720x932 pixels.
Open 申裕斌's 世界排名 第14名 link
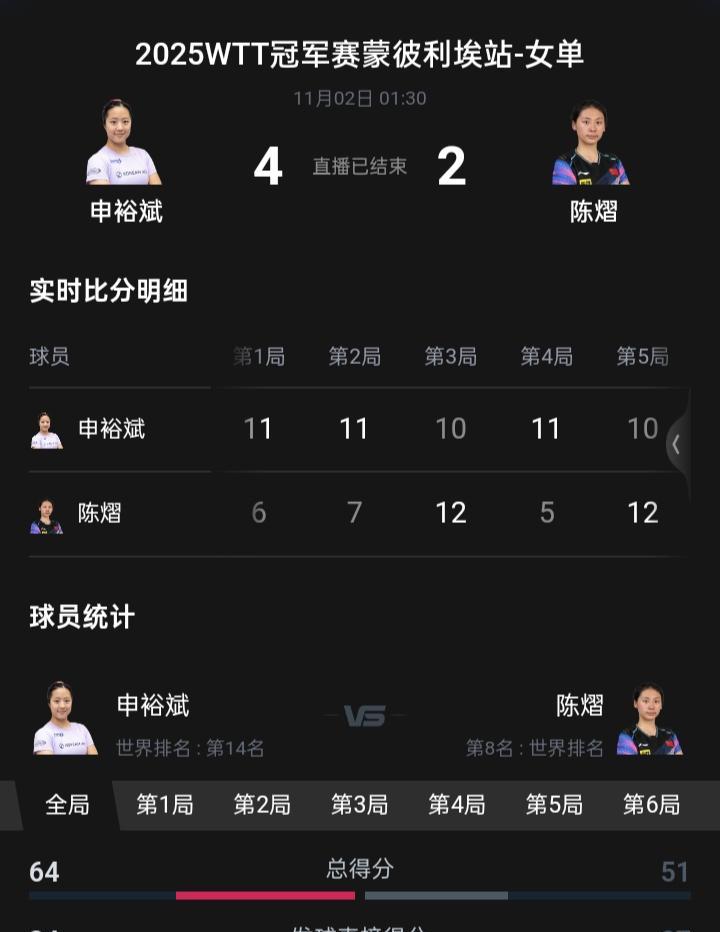pos(188,746)
